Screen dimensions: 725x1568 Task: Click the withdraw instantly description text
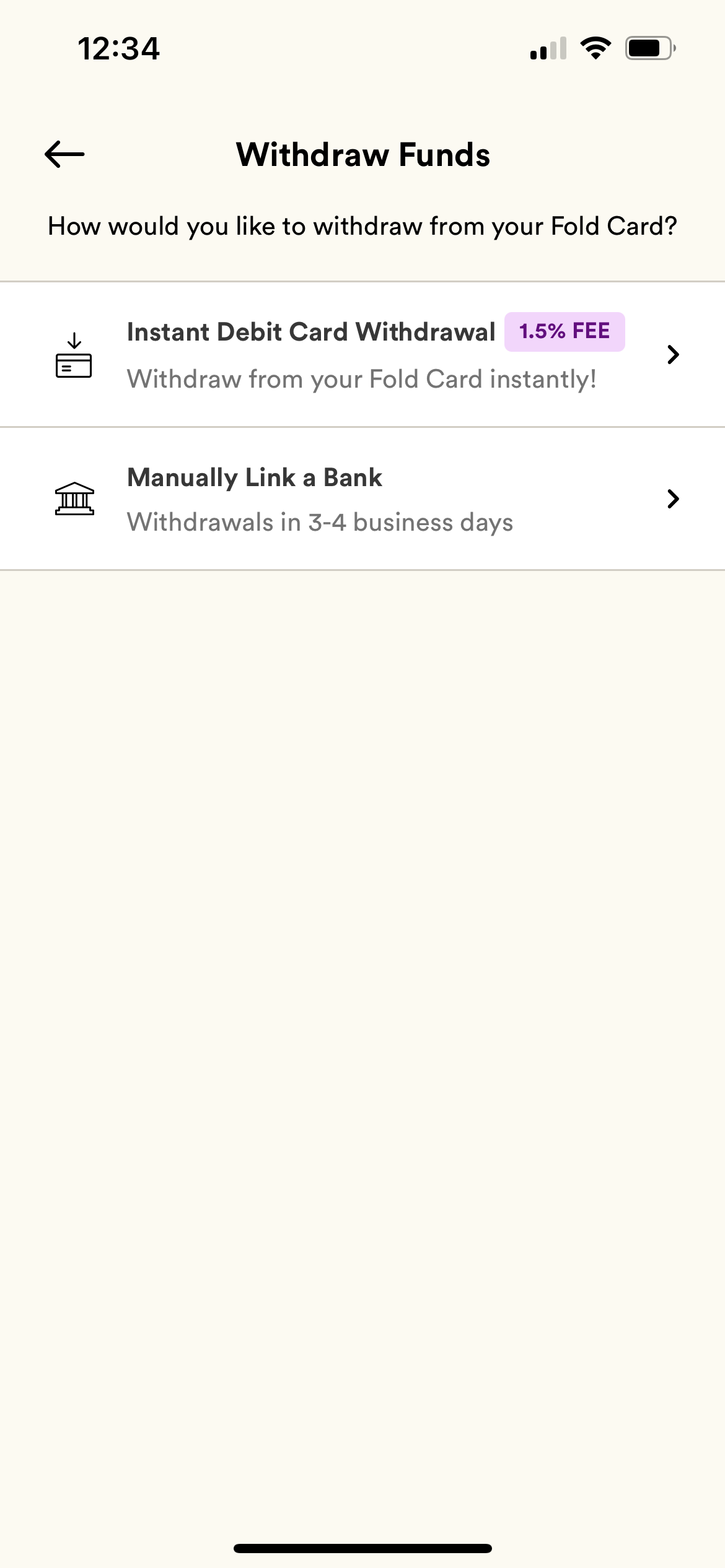pyautogui.click(x=361, y=378)
